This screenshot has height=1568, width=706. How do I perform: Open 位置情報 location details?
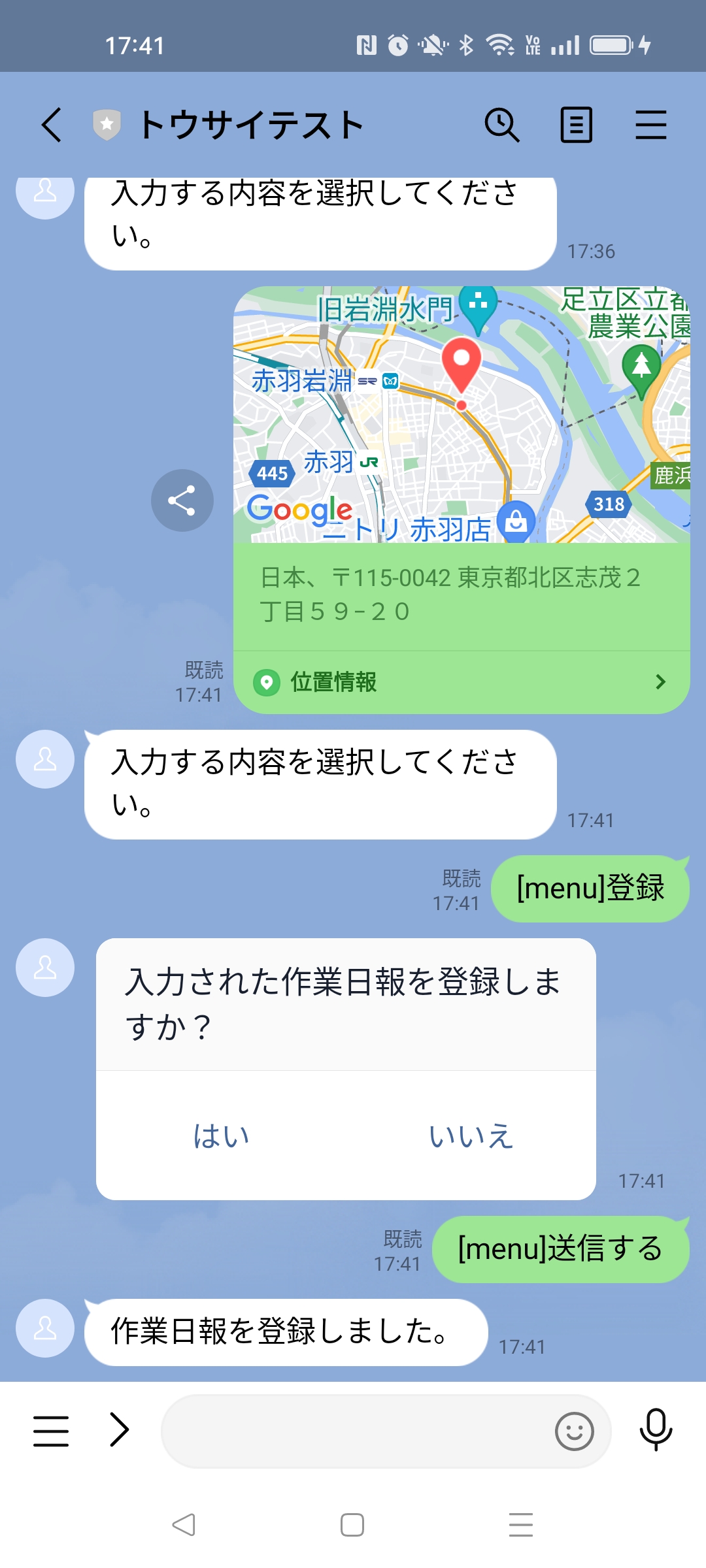[x=462, y=682]
